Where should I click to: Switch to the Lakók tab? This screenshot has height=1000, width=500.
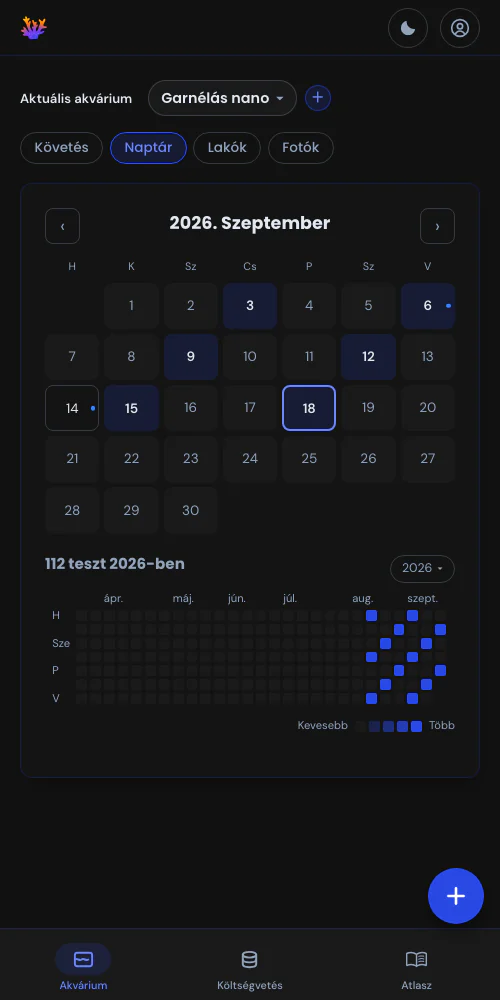[x=227, y=148]
